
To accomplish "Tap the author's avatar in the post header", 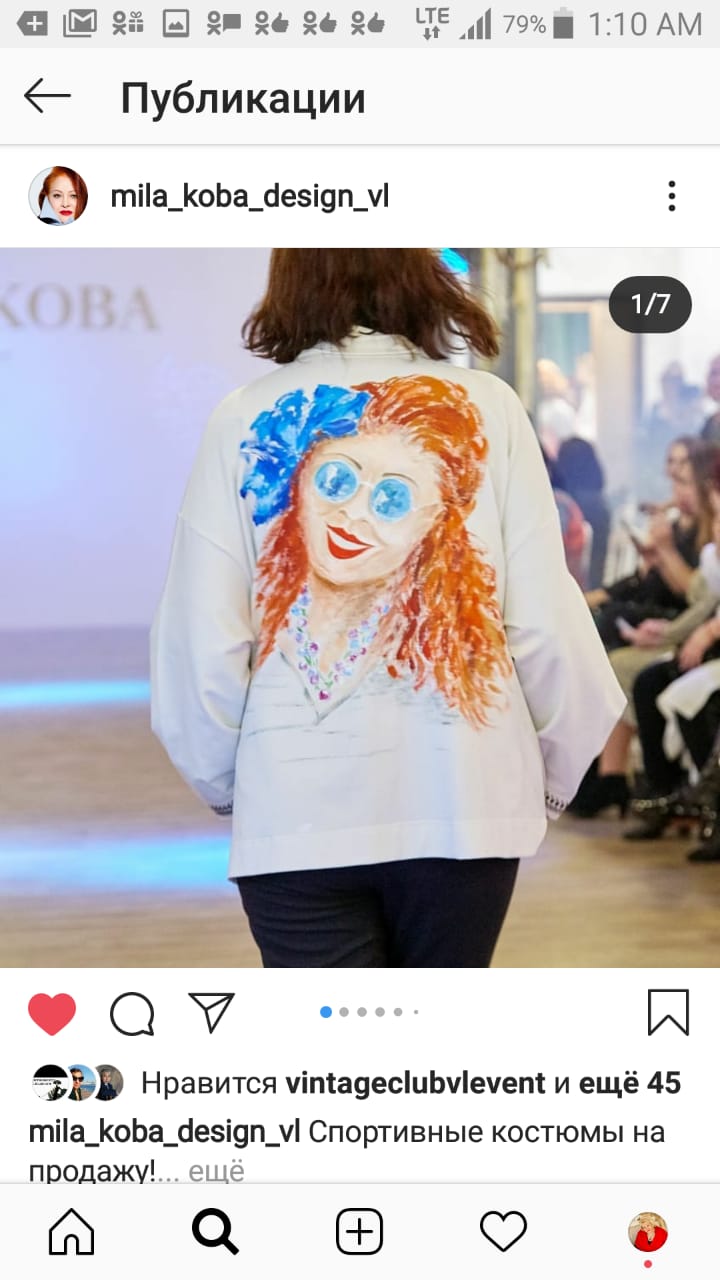I will tap(58, 196).
